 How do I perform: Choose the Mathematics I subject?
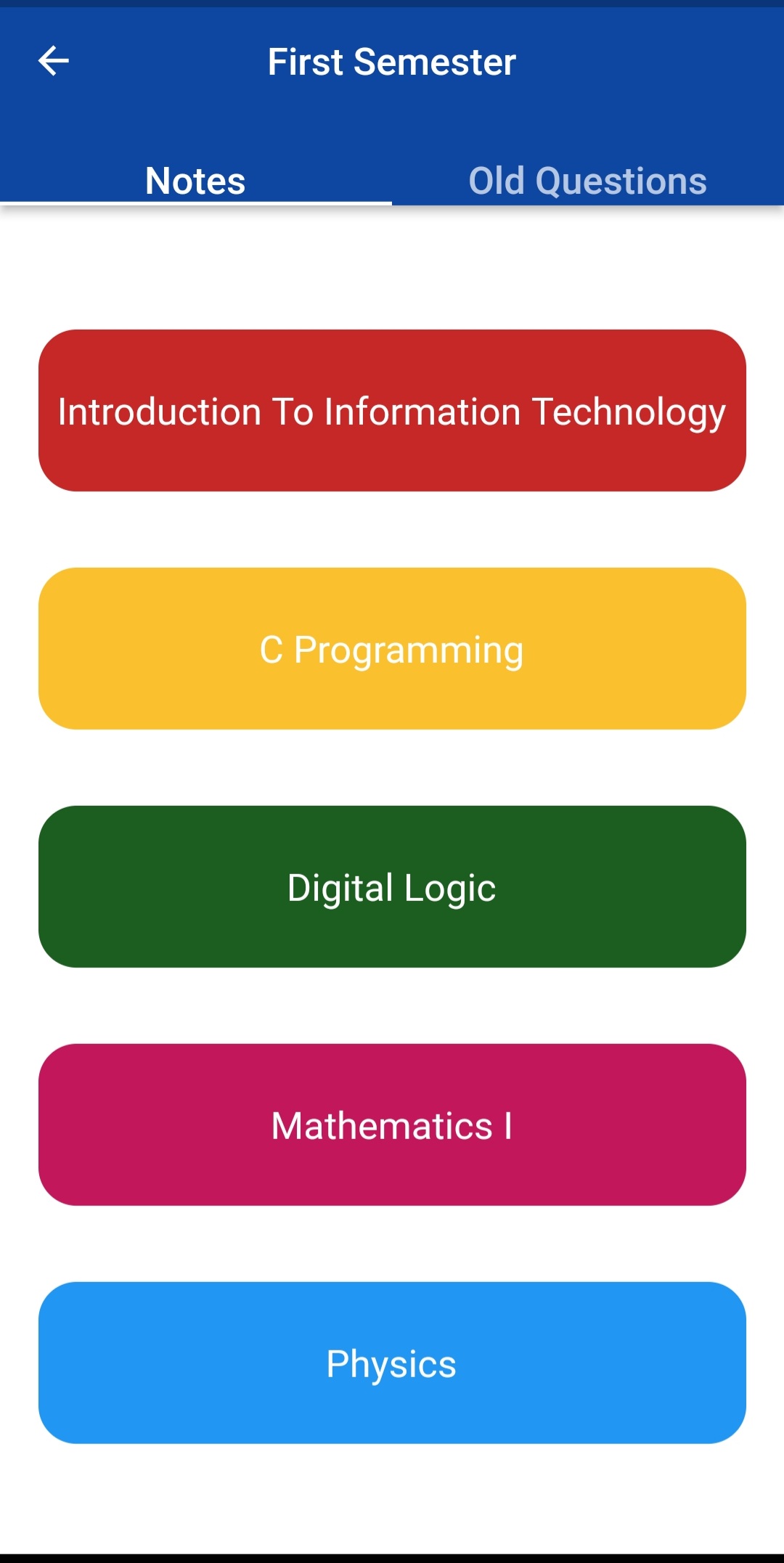point(392,1125)
